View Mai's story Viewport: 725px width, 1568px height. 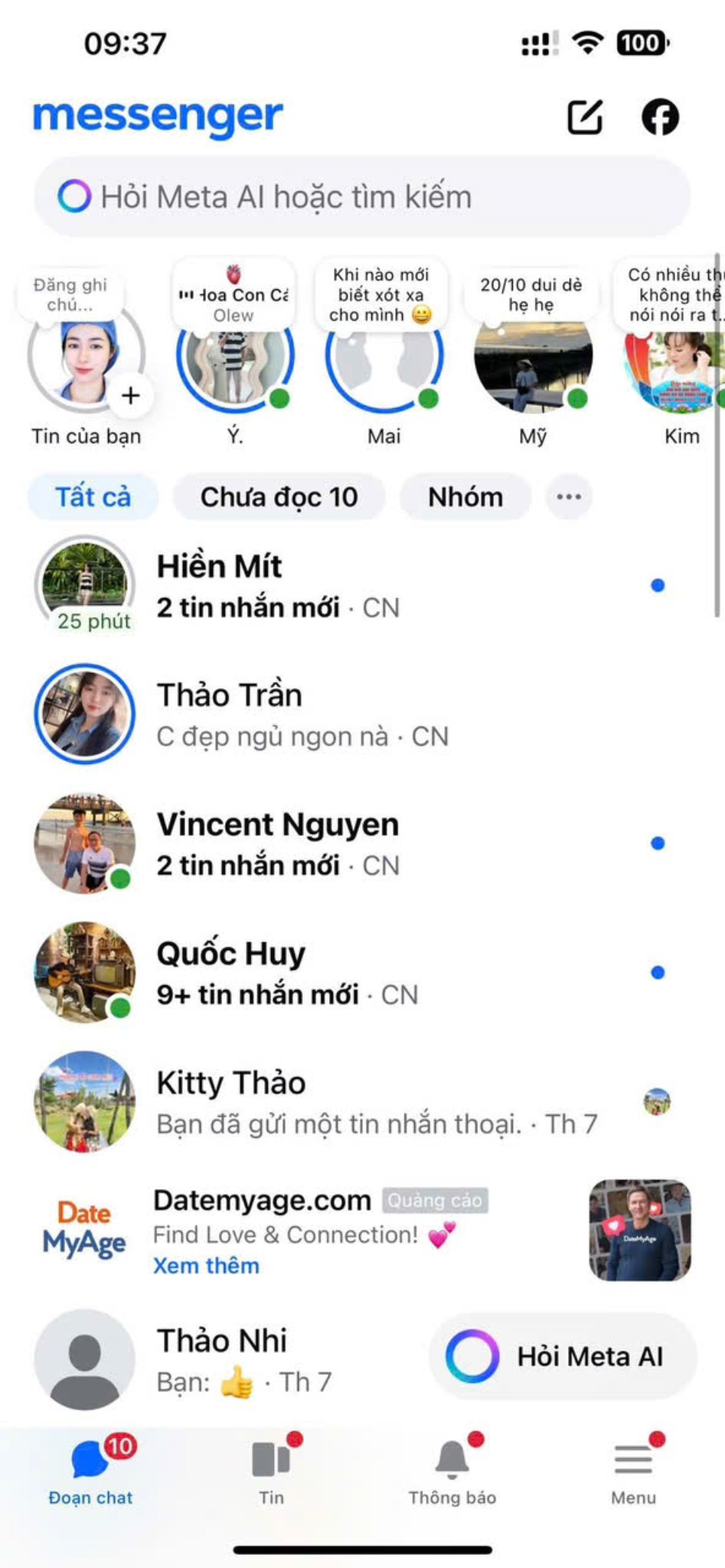pyautogui.click(x=384, y=358)
